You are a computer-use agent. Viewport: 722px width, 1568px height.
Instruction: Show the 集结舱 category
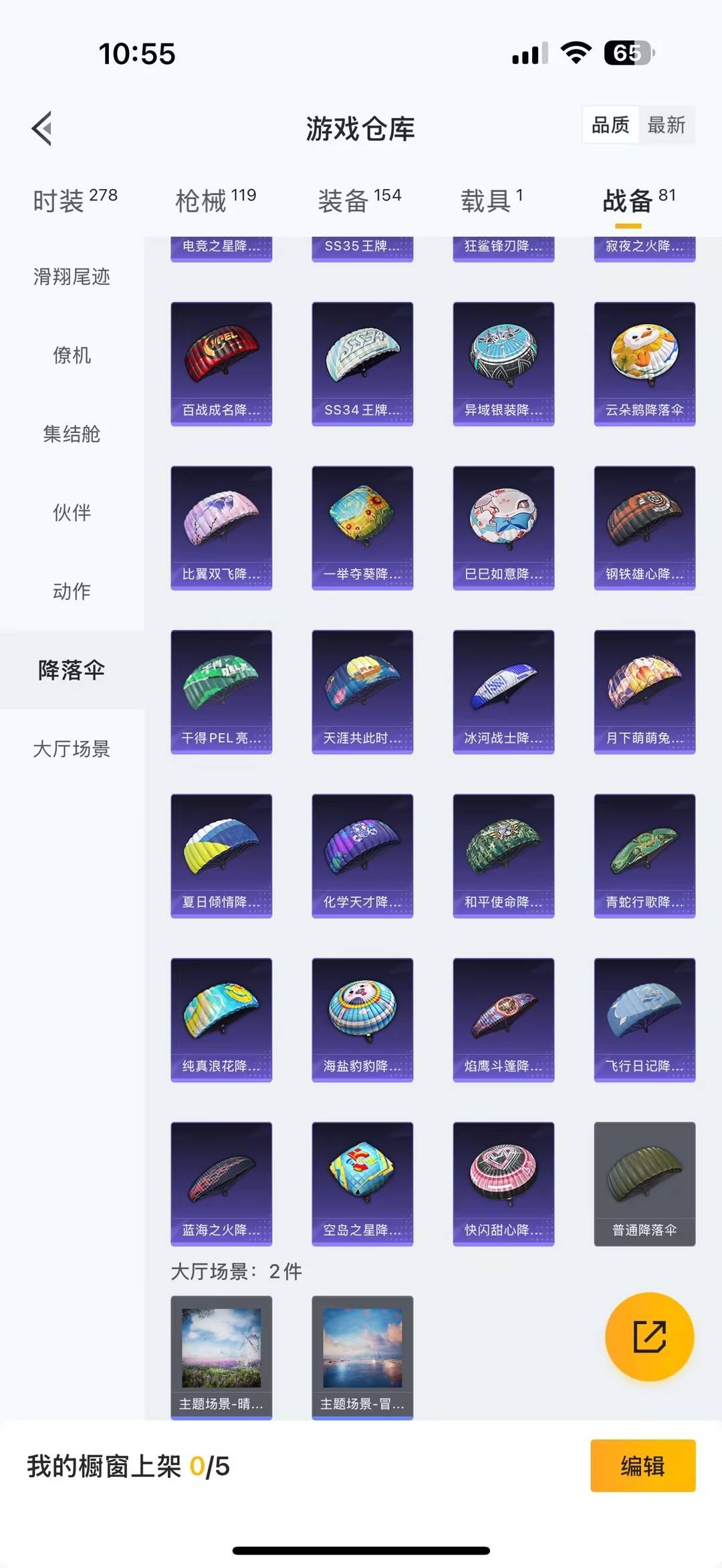tap(72, 434)
